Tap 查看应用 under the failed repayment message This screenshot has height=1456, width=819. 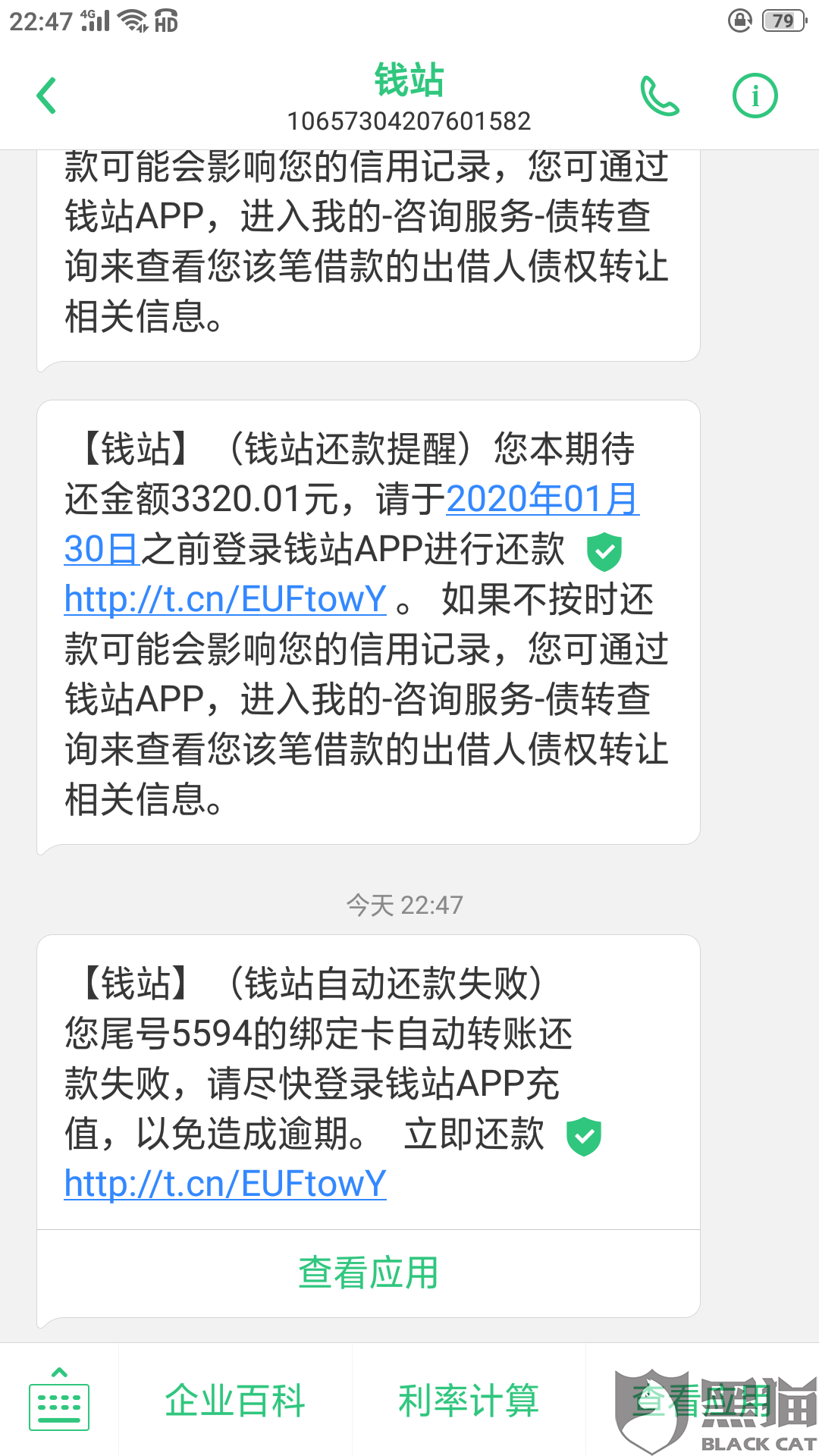(x=369, y=1272)
